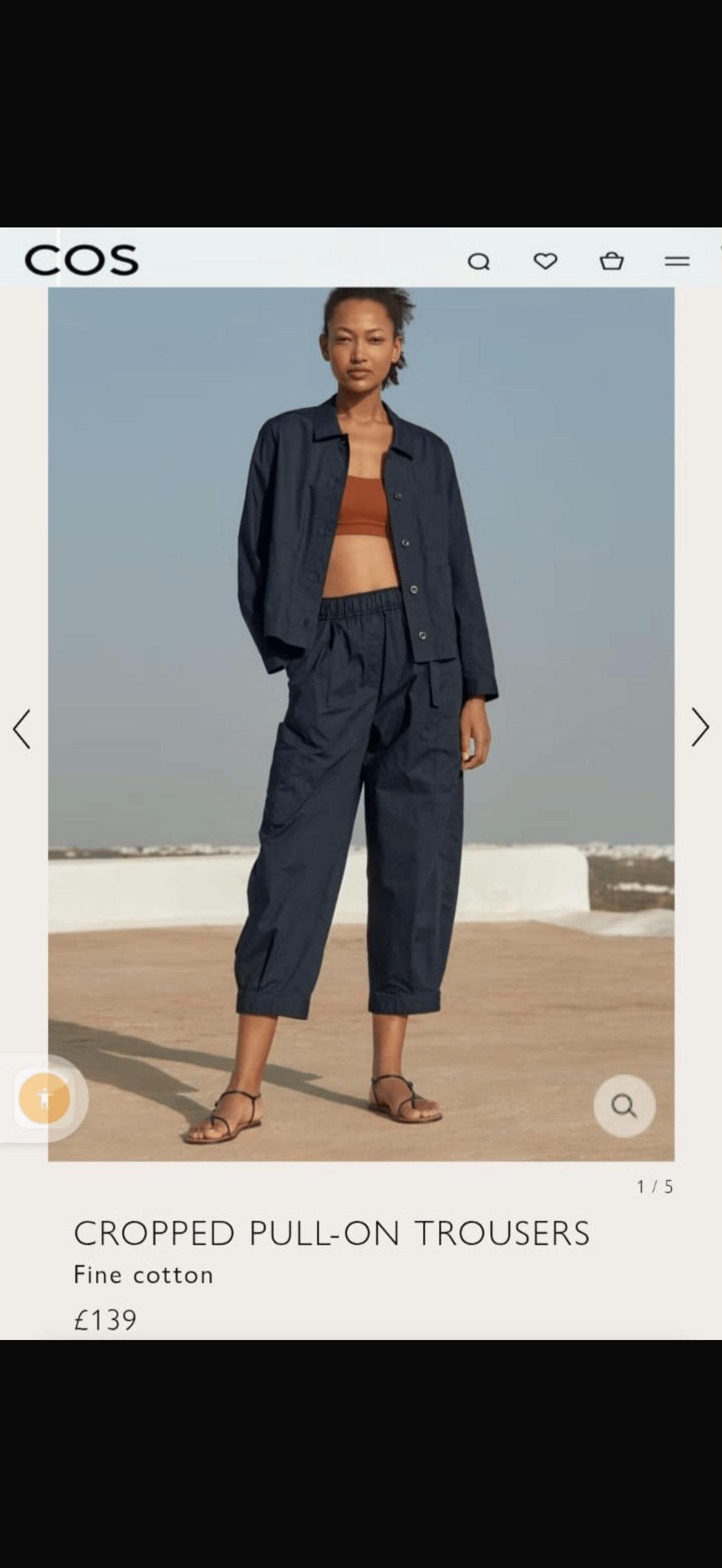Open the search icon in the header

(479, 262)
